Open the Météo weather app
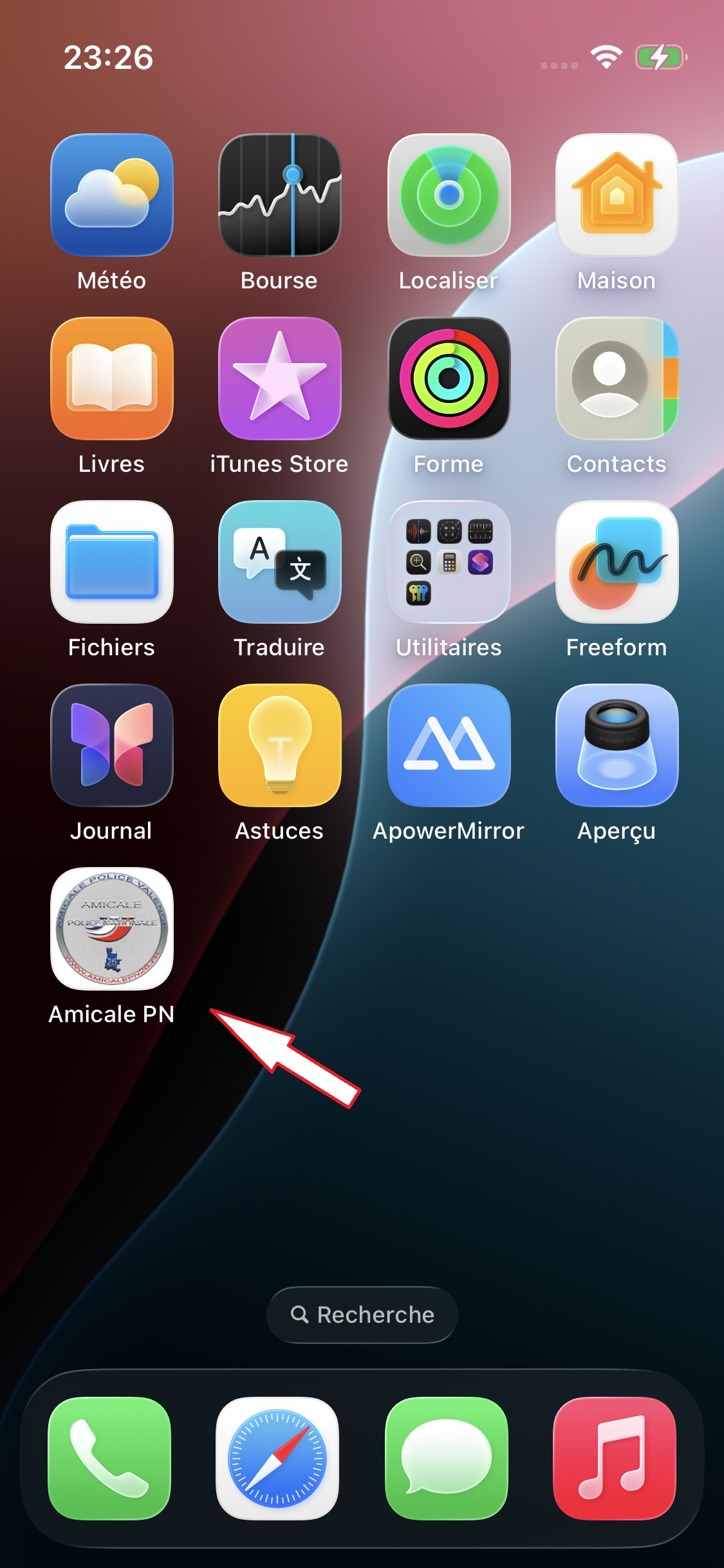Screen dimensions: 724x1568 pyautogui.click(x=111, y=194)
